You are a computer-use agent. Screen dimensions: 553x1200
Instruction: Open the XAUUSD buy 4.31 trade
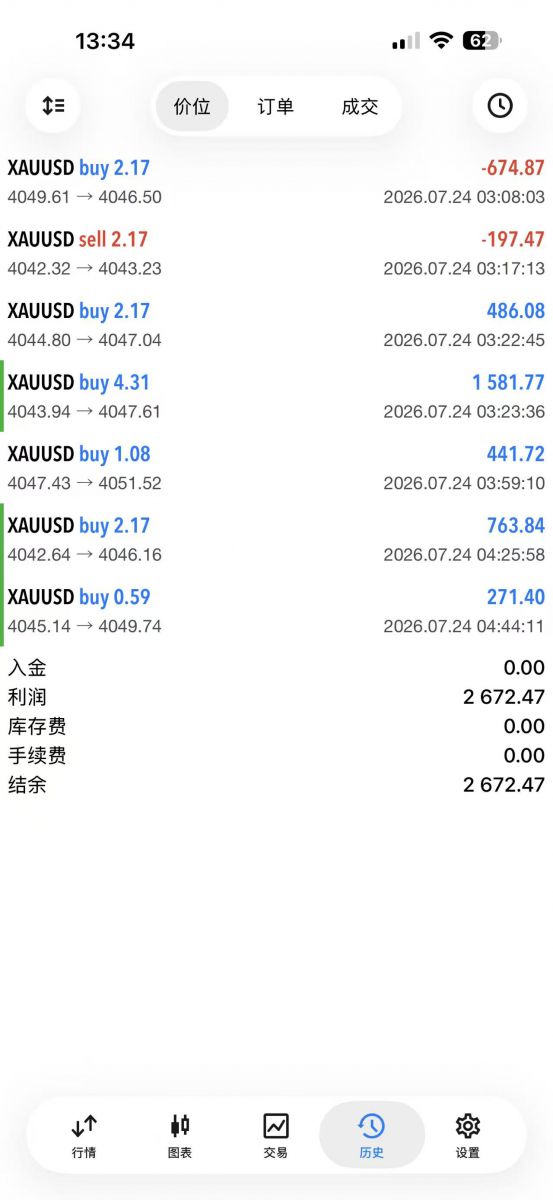[x=276, y=396]
